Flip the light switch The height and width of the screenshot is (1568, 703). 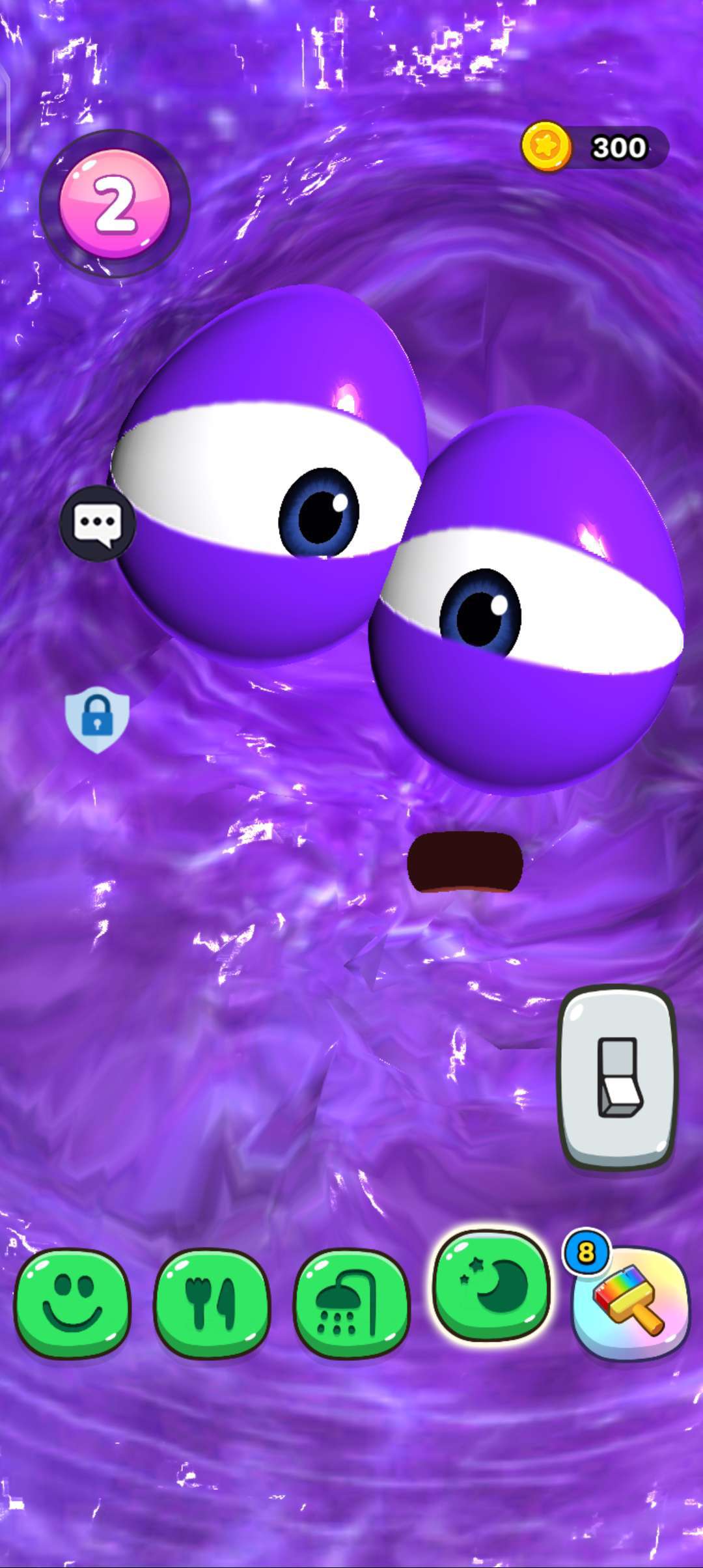618,1076
